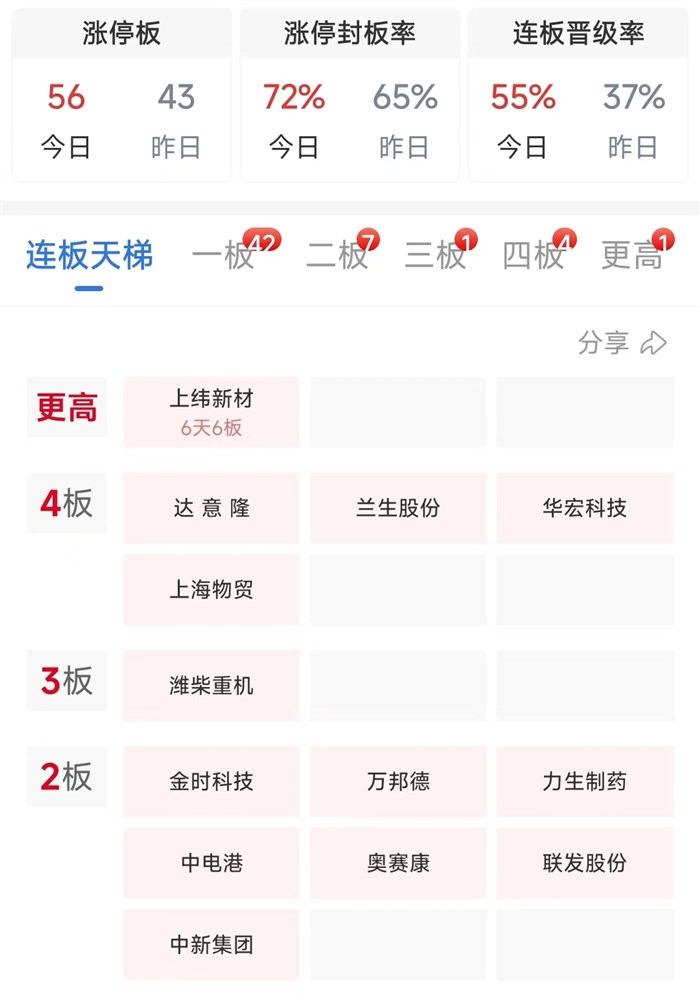Open stock 中电港

[211, 863]
